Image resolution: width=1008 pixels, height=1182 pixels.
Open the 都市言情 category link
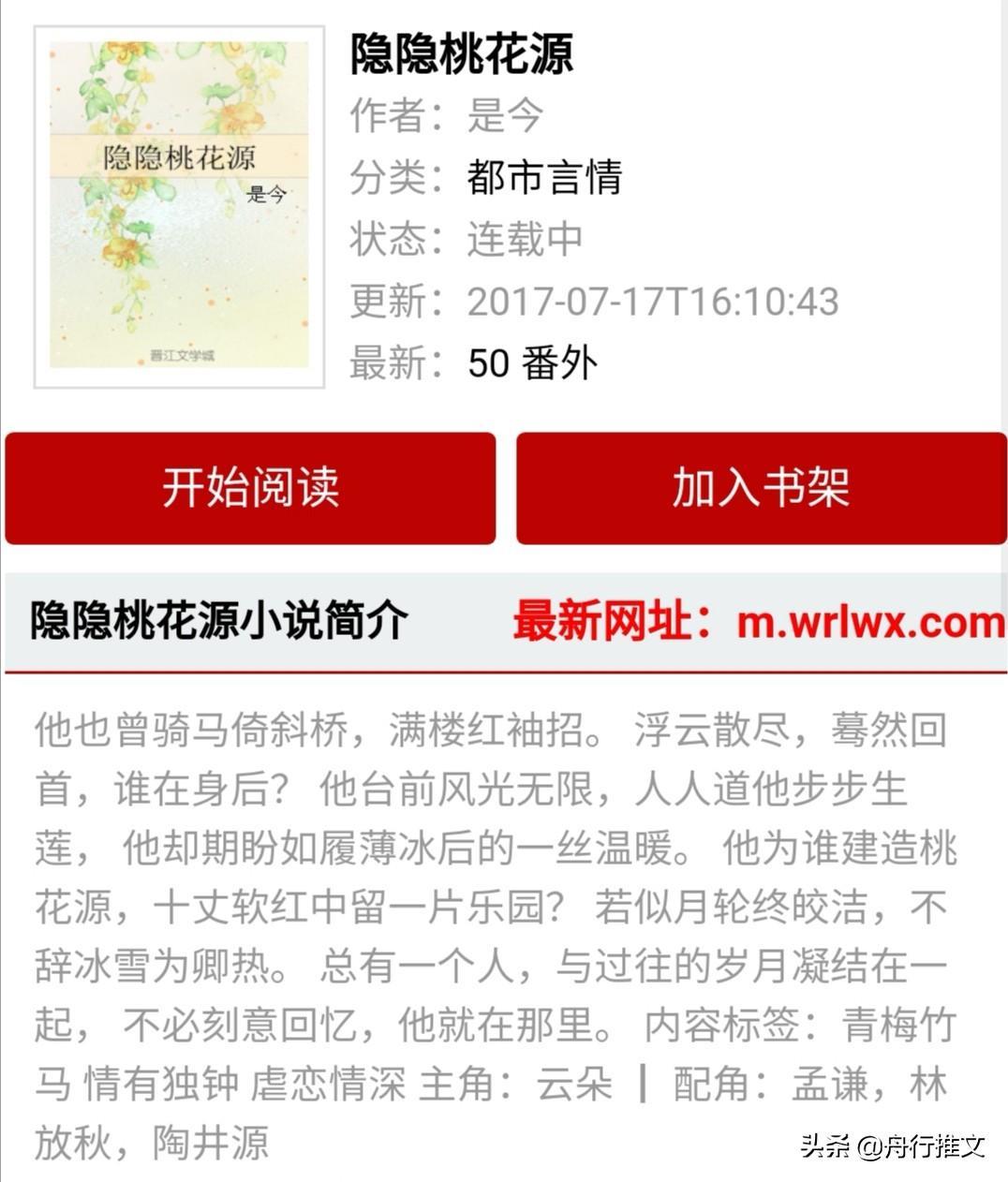point(544,177)
